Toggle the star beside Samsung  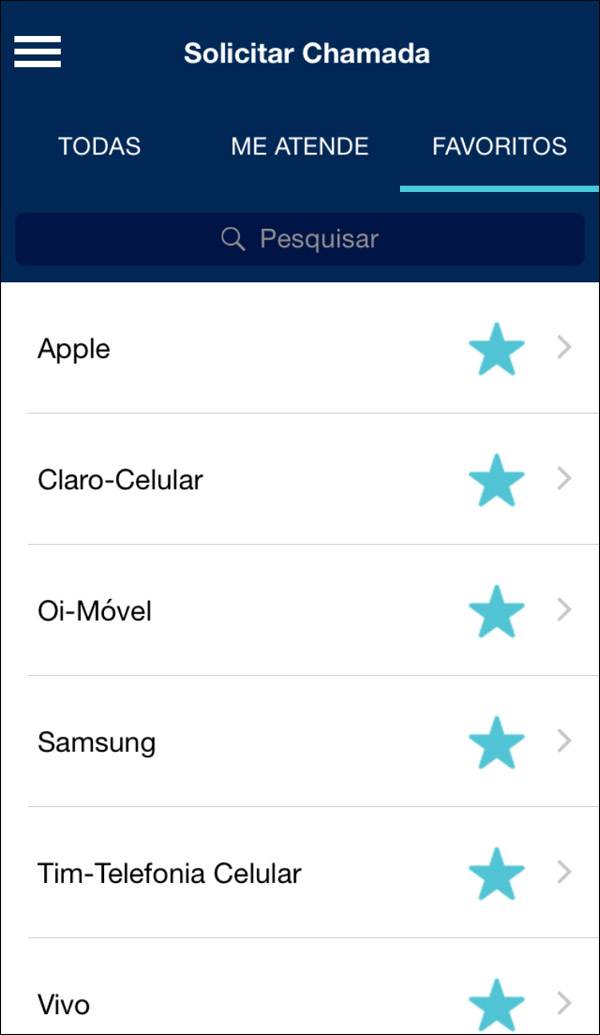tap(496, 742)
